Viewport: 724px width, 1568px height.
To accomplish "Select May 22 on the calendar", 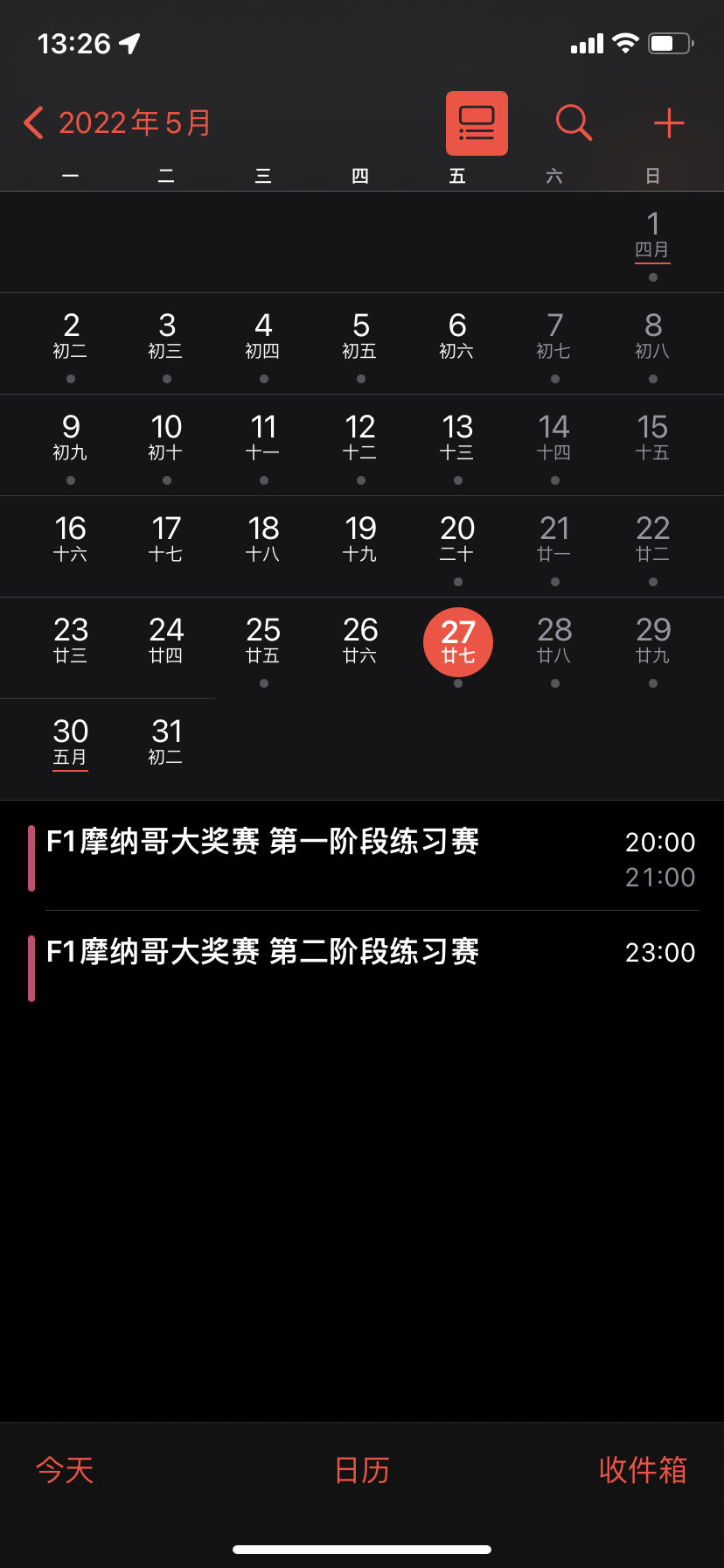I will point(652,540).
